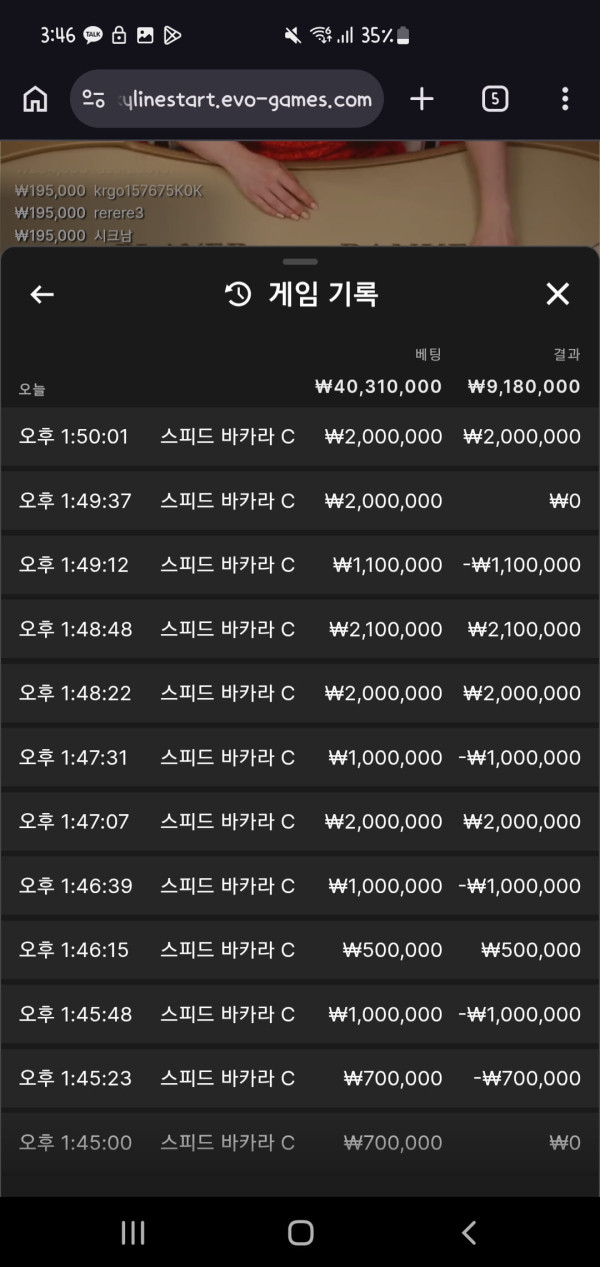
Task: Open the 오후 1:48:22 game record
Action: 300,693
